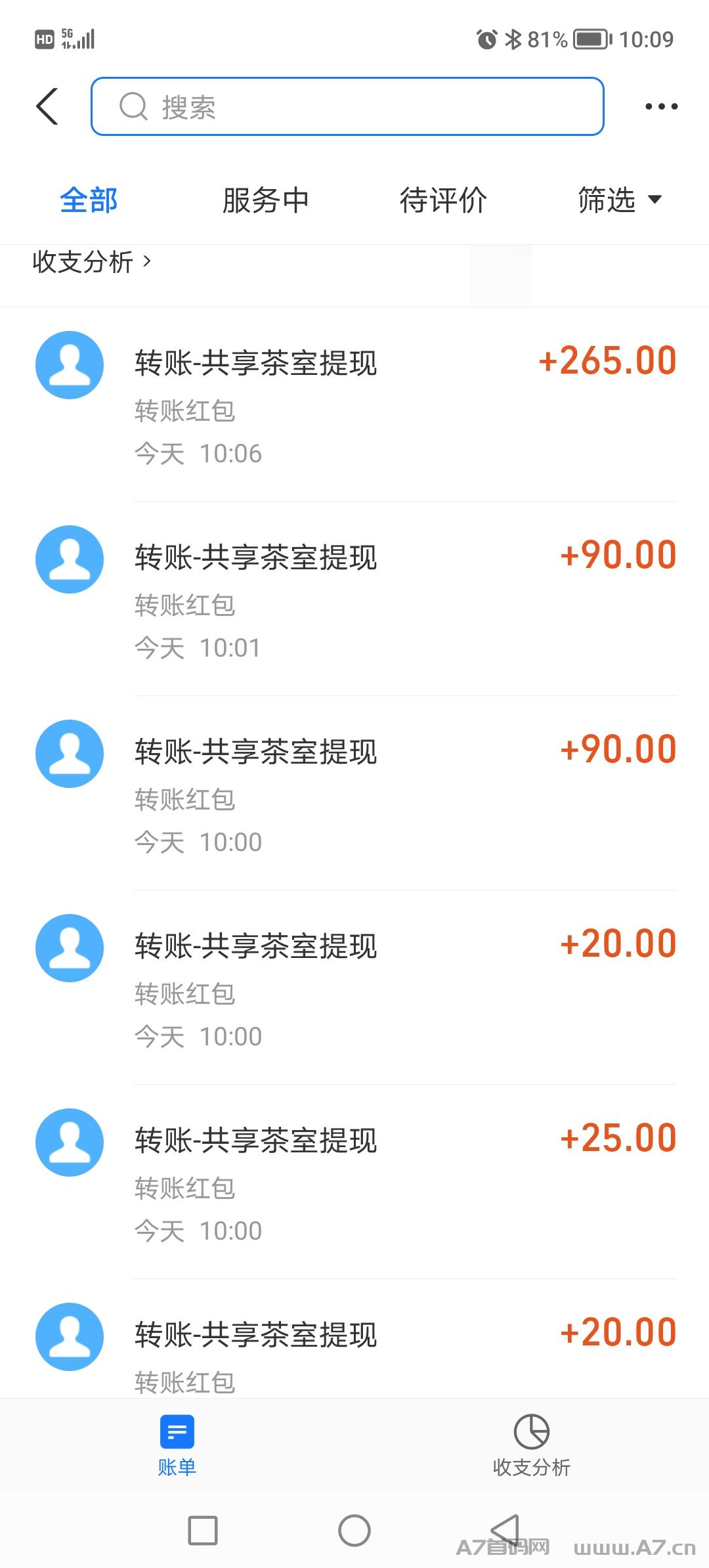Tap the system home button
This screenshot has width=709, height=1568.
(354, 1531)
